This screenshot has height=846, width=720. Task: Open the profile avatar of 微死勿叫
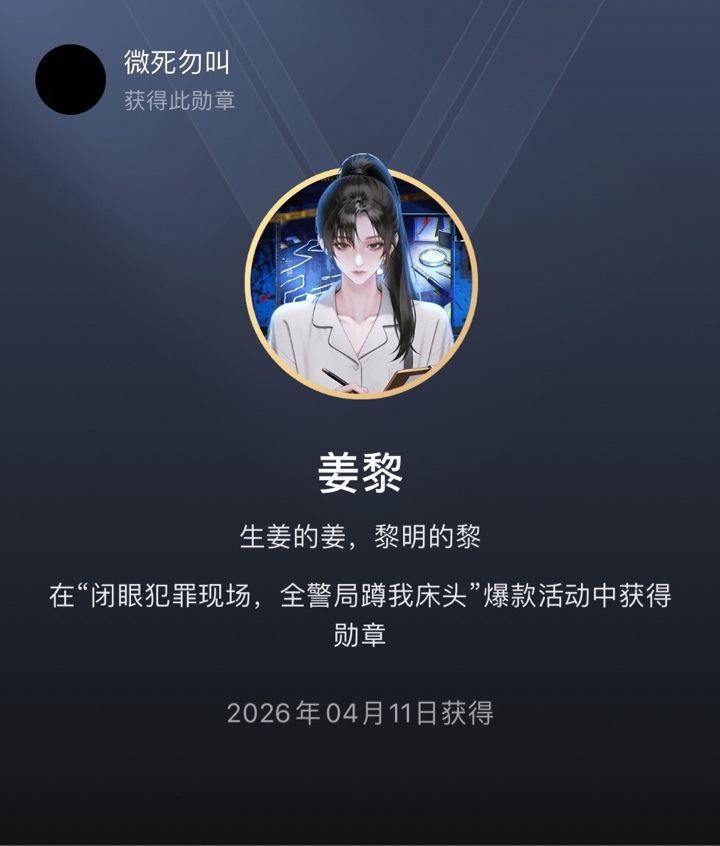click(71, 79)
